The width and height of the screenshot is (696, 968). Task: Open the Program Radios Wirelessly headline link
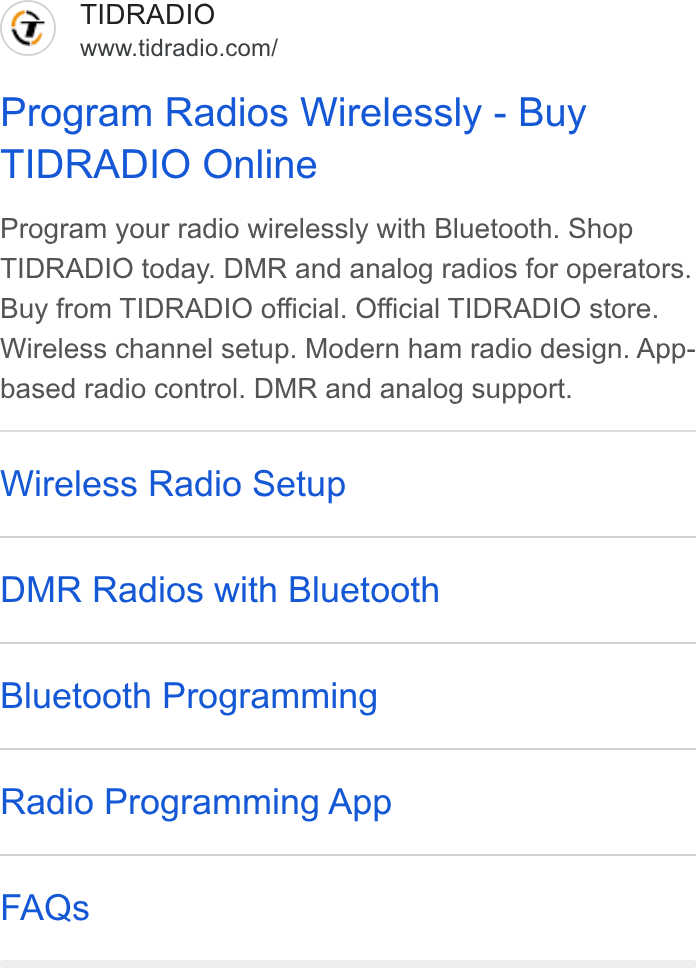(x=293, y=138)
